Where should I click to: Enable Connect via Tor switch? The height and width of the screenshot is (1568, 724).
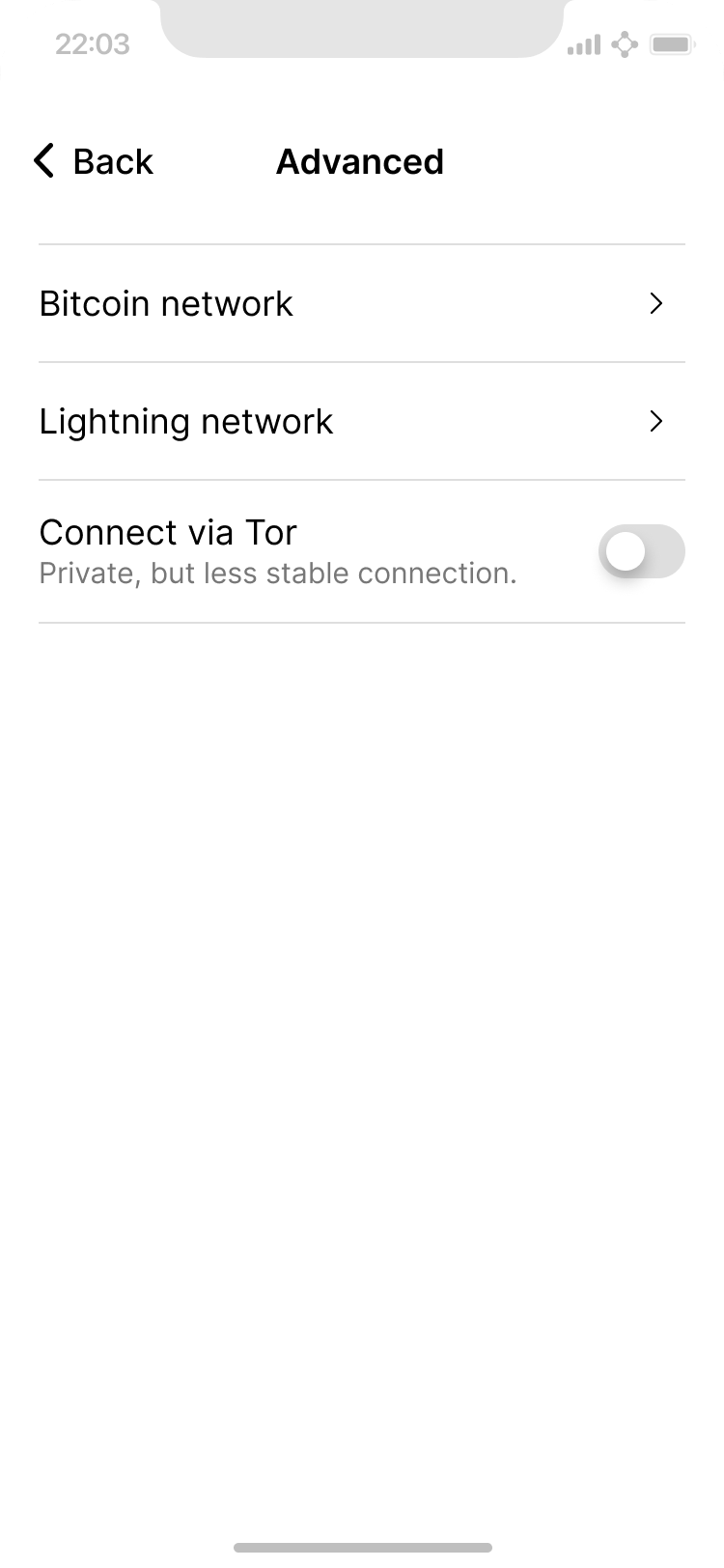click(641, 552)
